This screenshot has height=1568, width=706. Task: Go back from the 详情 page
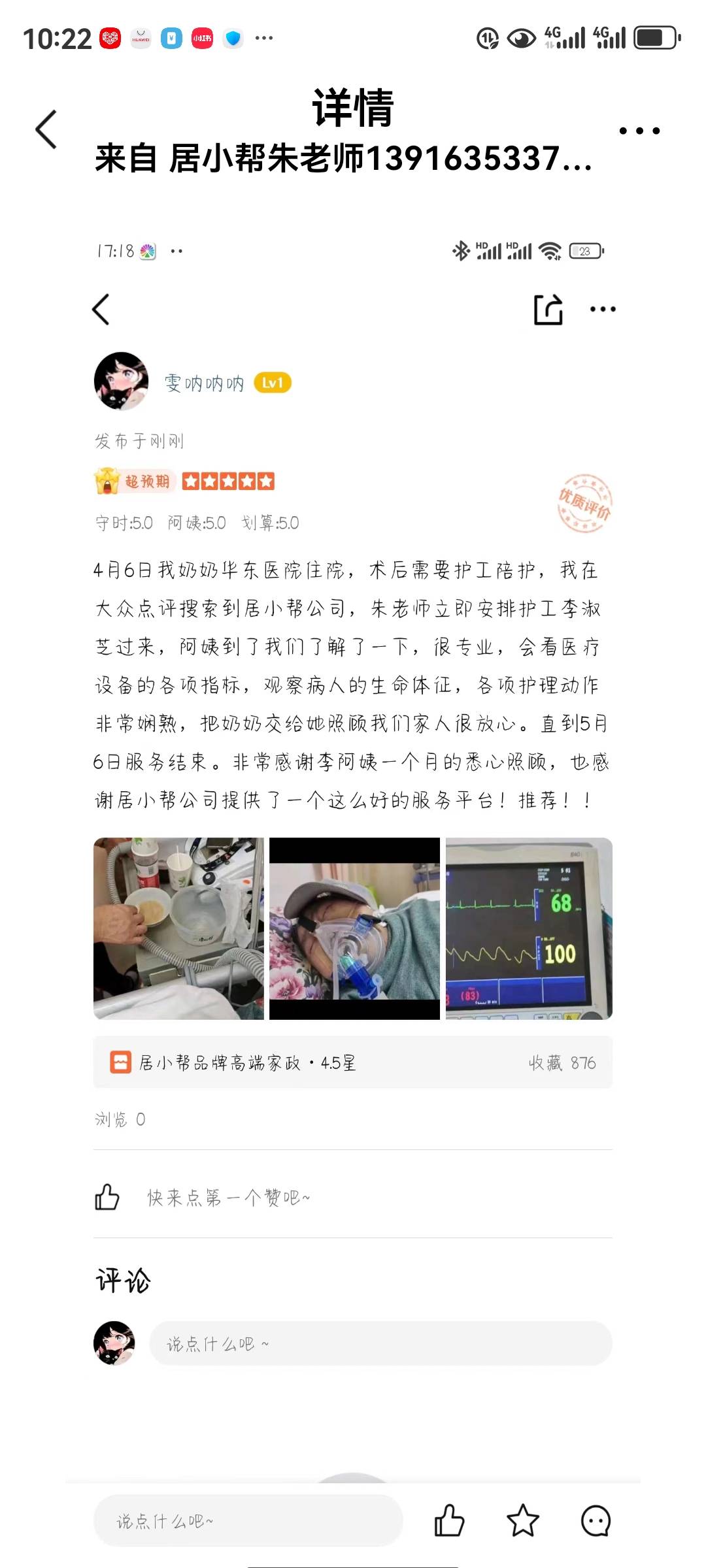coord(46,129)
